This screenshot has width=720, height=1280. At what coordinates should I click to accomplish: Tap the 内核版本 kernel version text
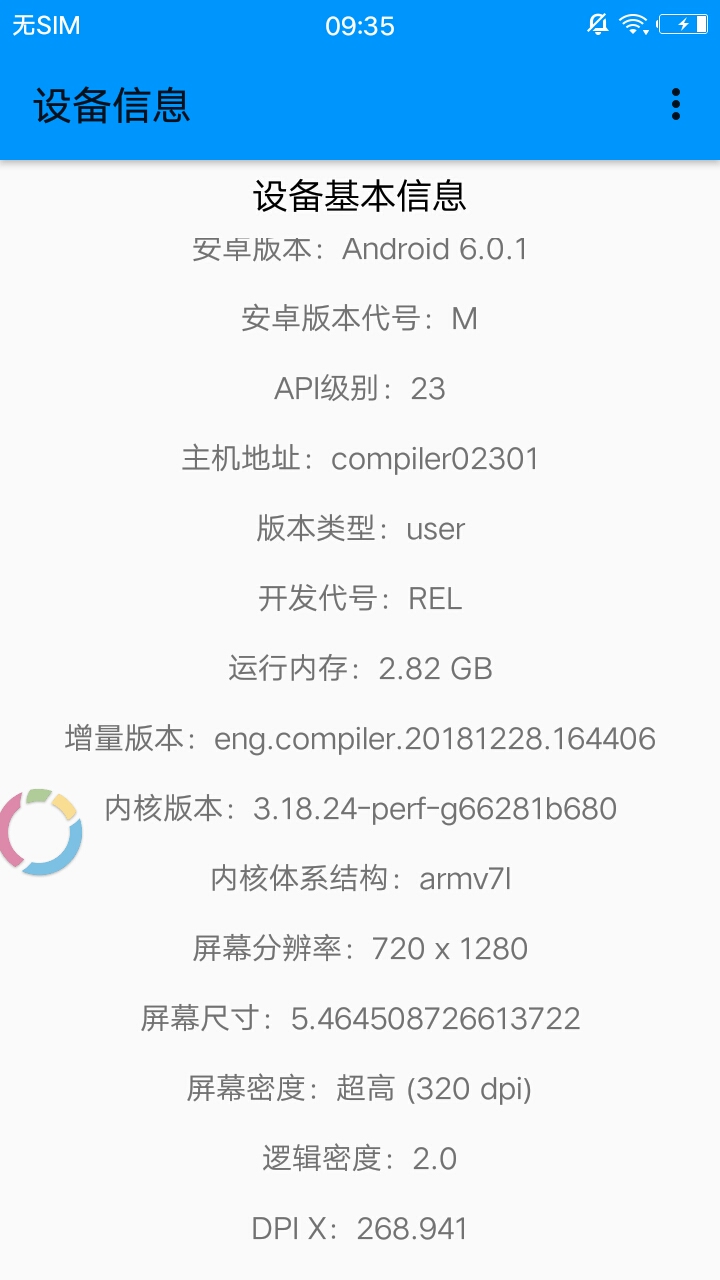click(360, 809)
